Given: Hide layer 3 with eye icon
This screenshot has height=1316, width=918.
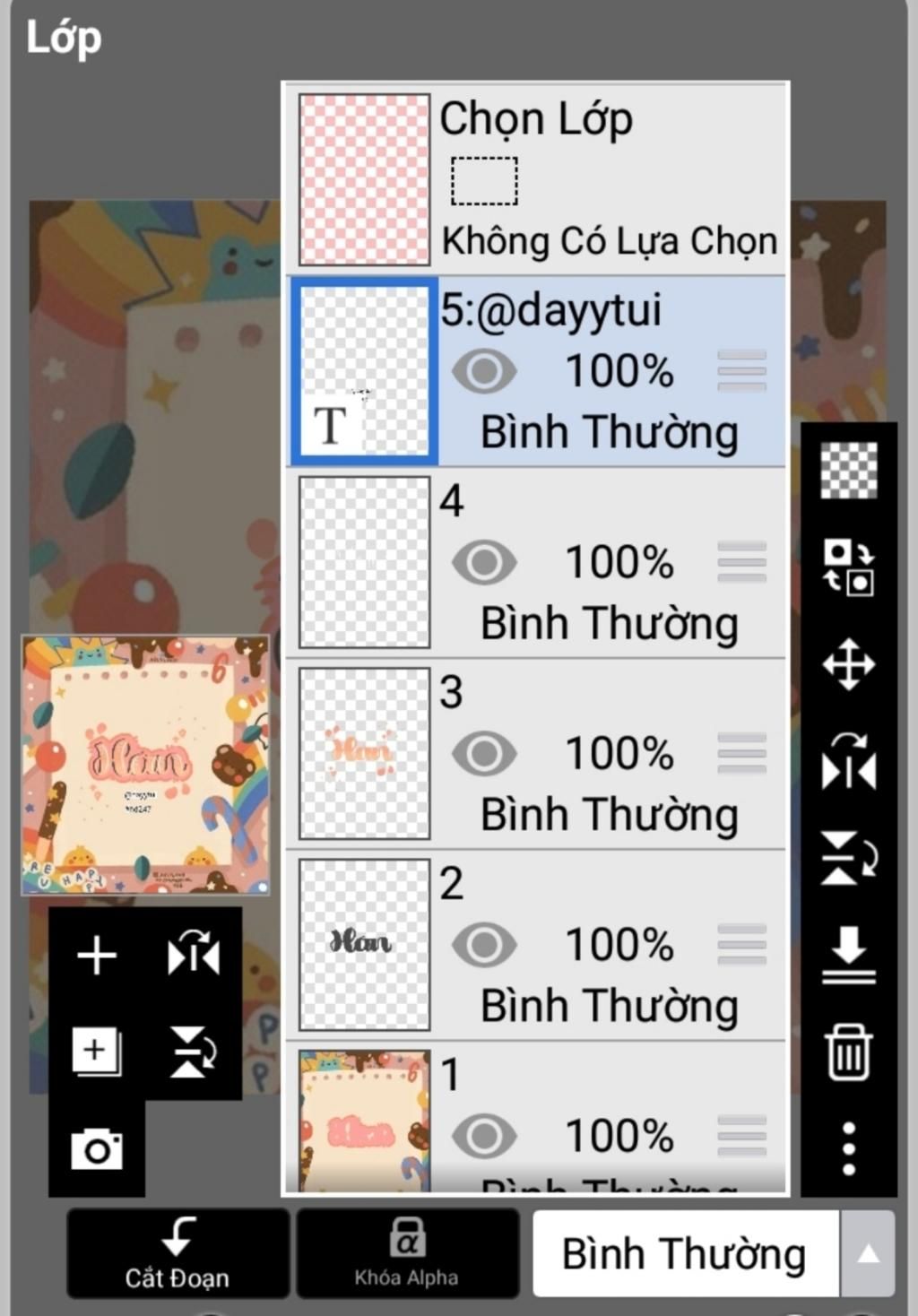Looking at the screenshot, I should pos(484,754).
